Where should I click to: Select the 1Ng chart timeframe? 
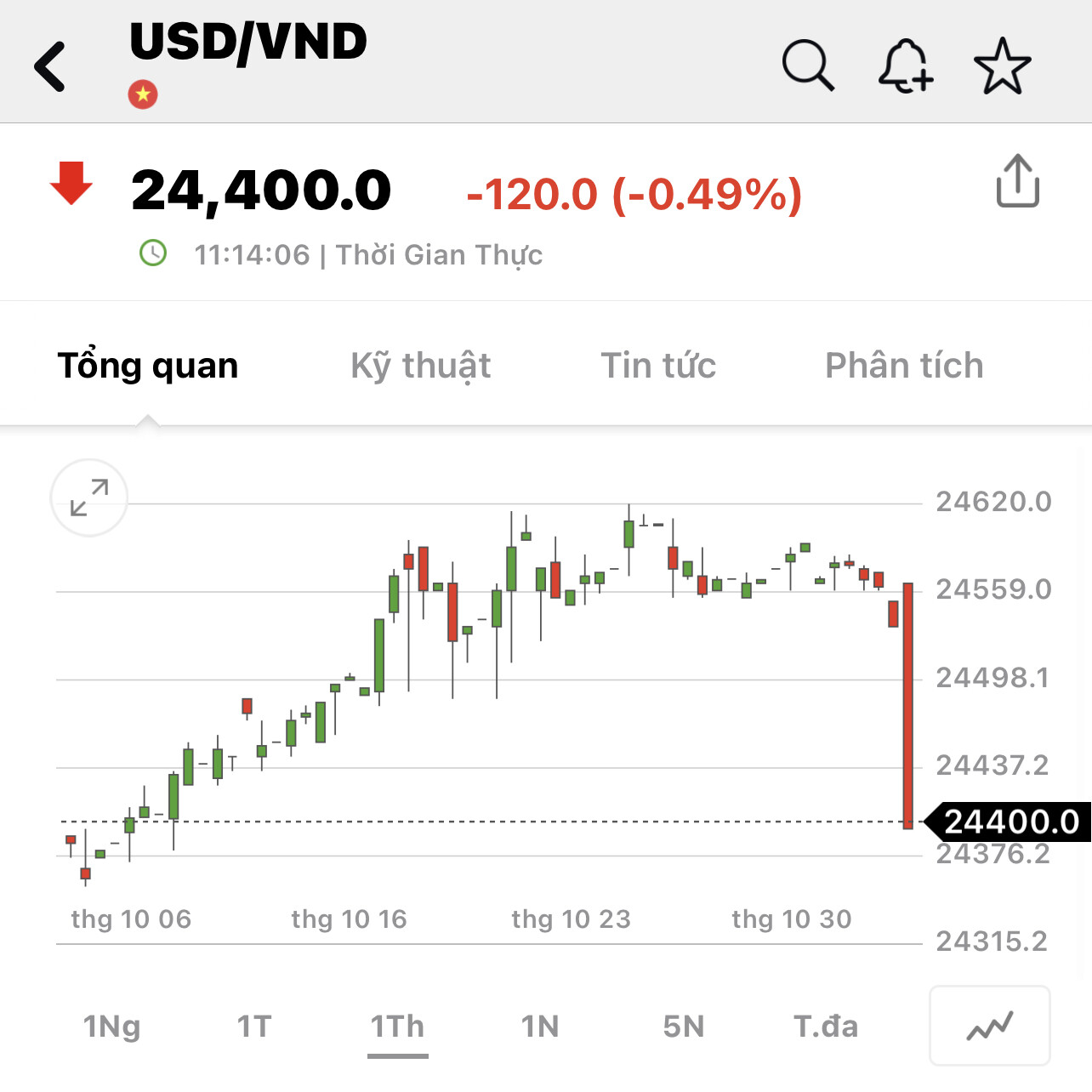pos(111,1027)
